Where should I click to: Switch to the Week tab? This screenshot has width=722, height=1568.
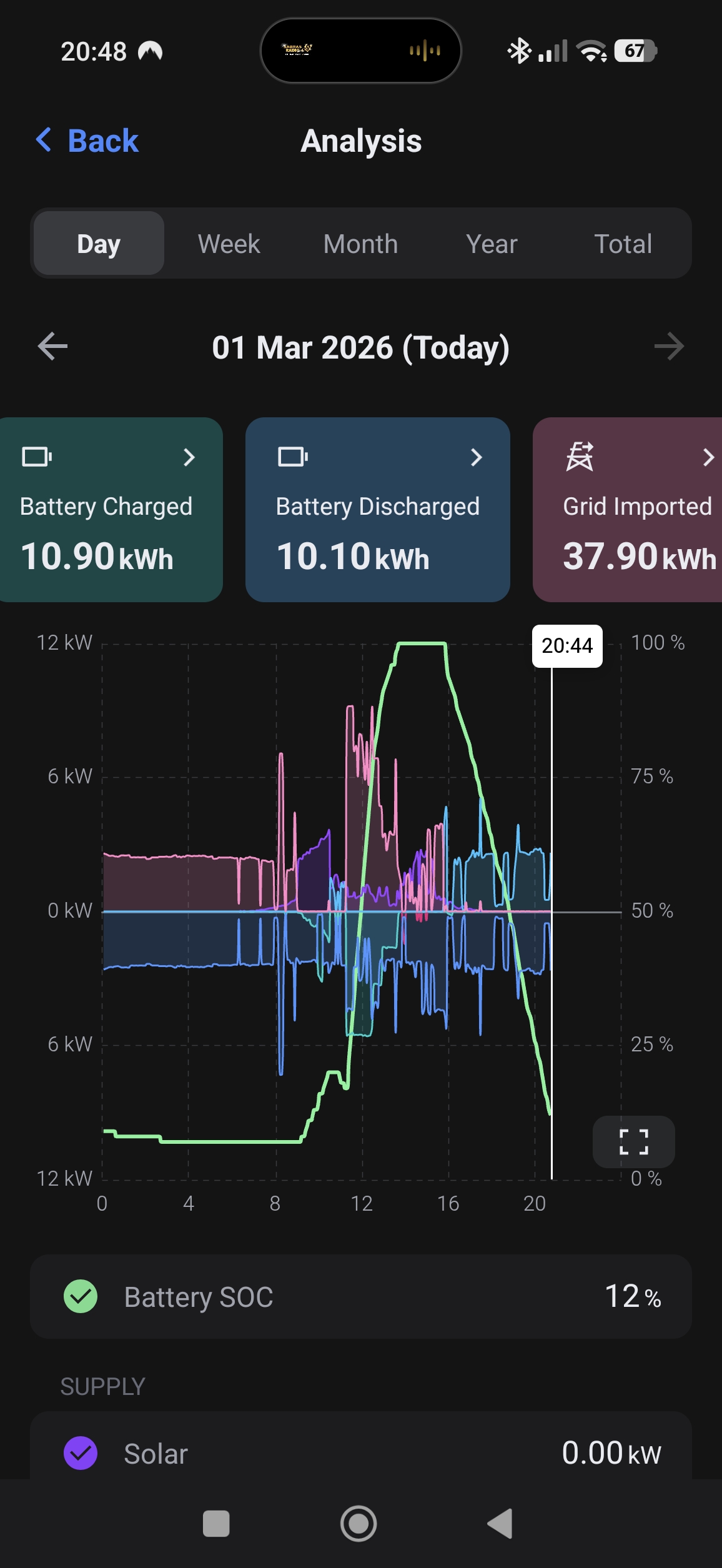pos(229,244)
